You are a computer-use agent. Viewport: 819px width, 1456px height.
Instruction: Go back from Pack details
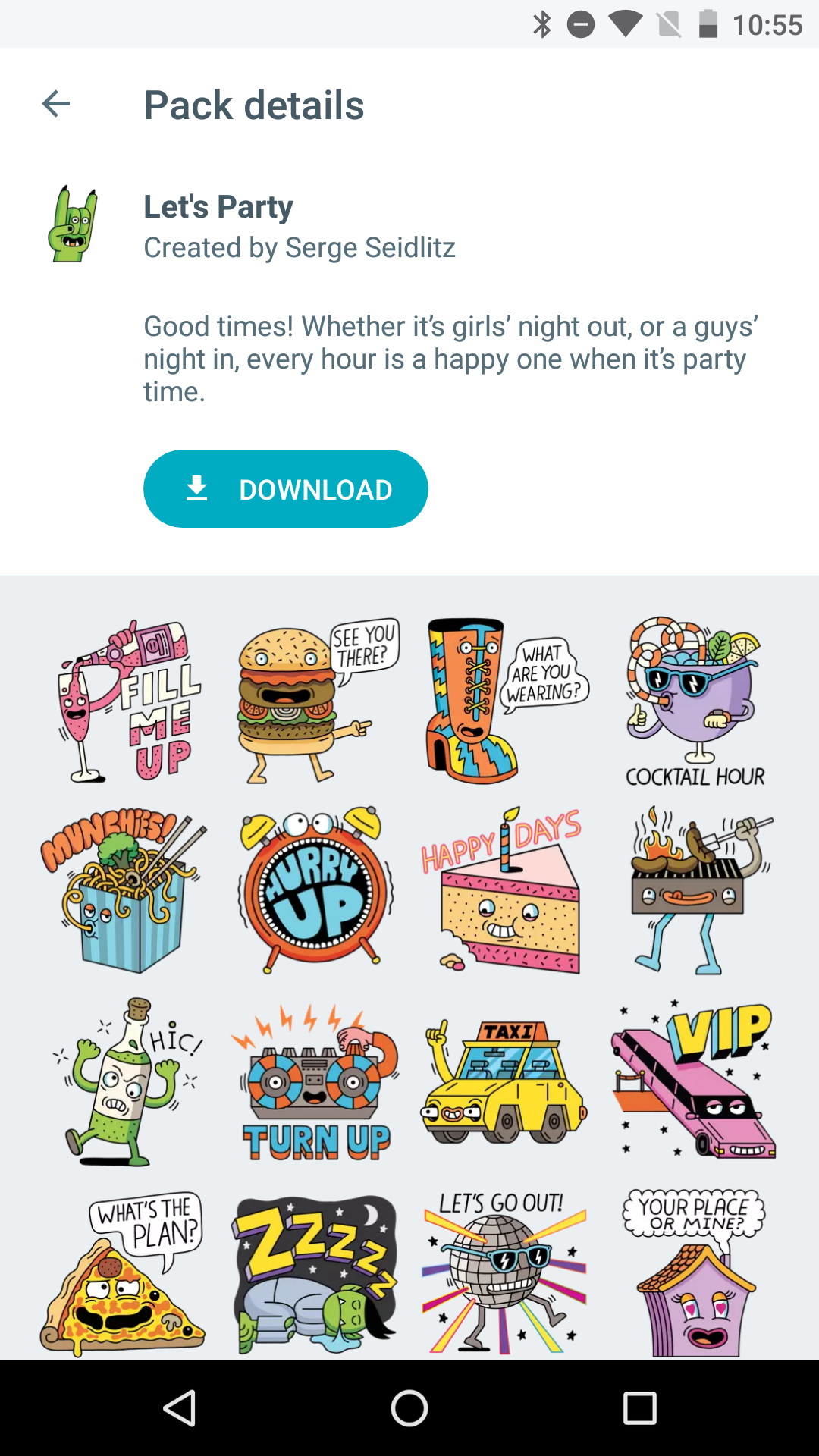point(56,104)
